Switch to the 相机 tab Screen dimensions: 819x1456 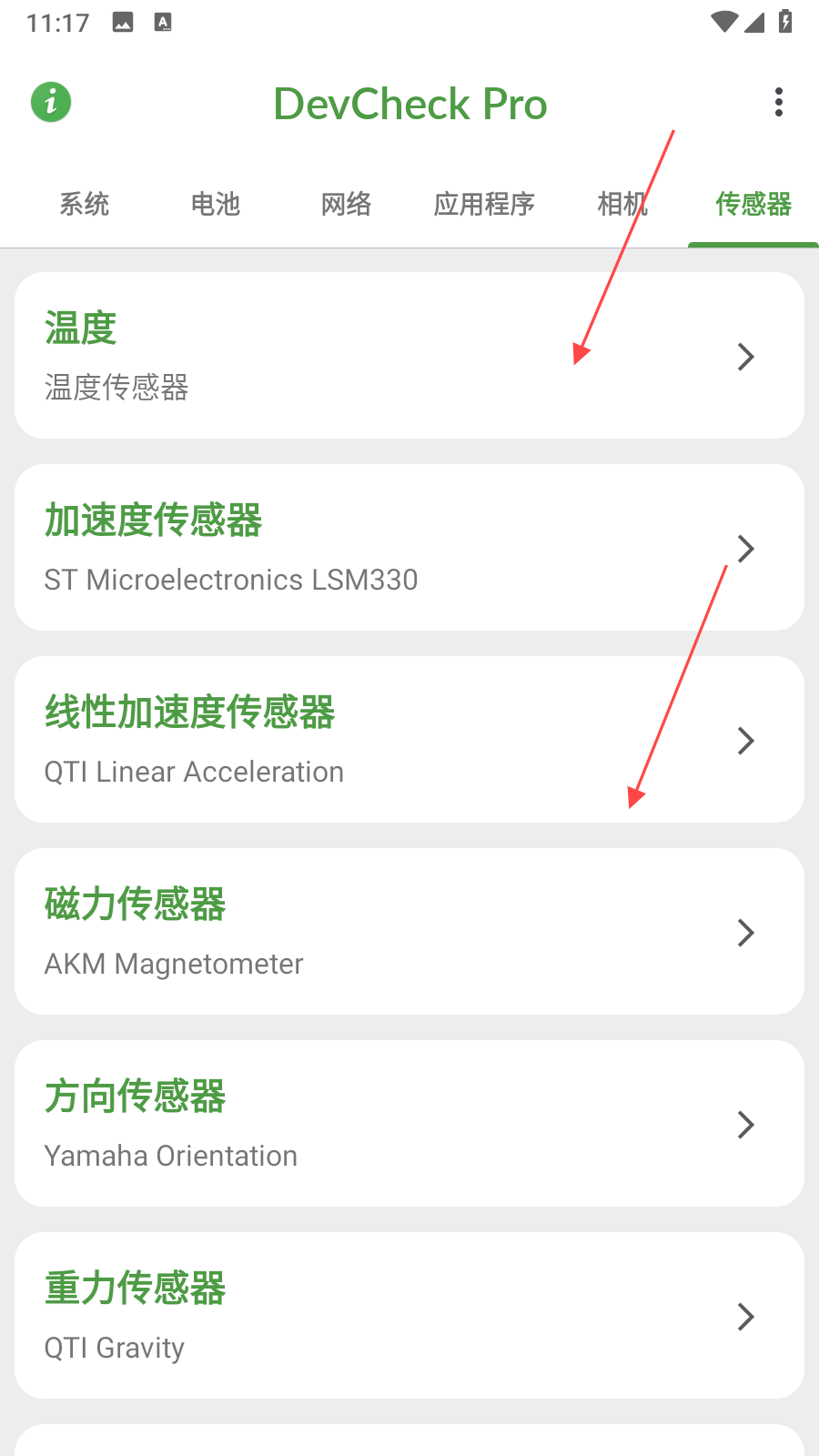(622, 205)
